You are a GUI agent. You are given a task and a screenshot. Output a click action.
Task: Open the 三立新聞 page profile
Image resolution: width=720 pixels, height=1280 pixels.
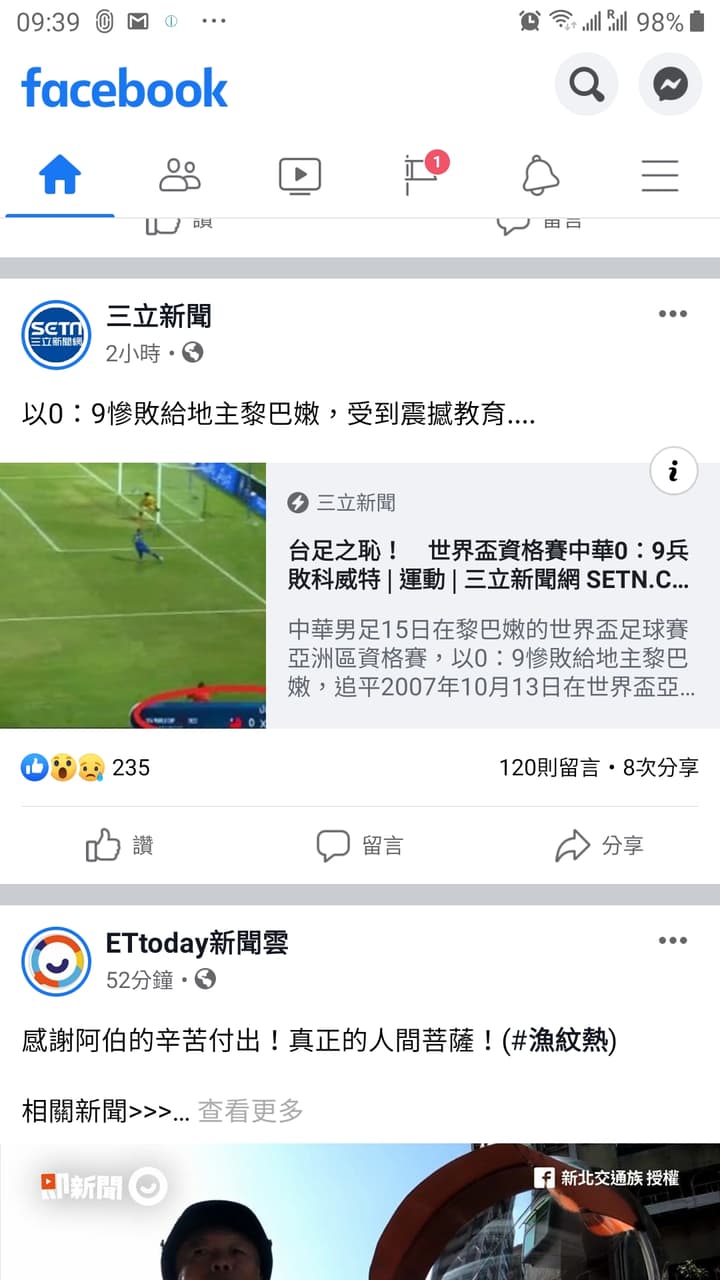click(158, 317)
